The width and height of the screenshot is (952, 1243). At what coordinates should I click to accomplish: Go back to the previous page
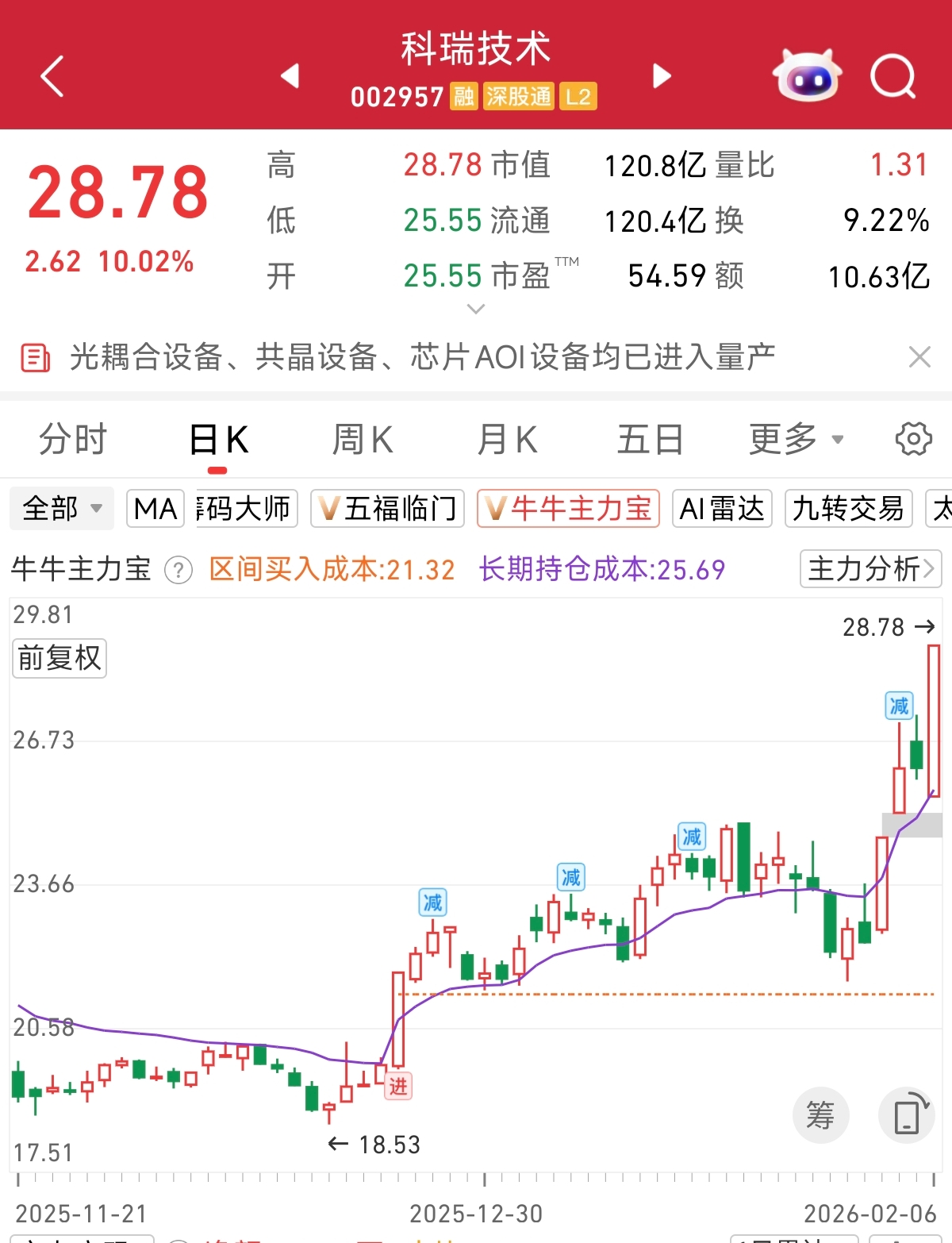(x=52, y=77)
